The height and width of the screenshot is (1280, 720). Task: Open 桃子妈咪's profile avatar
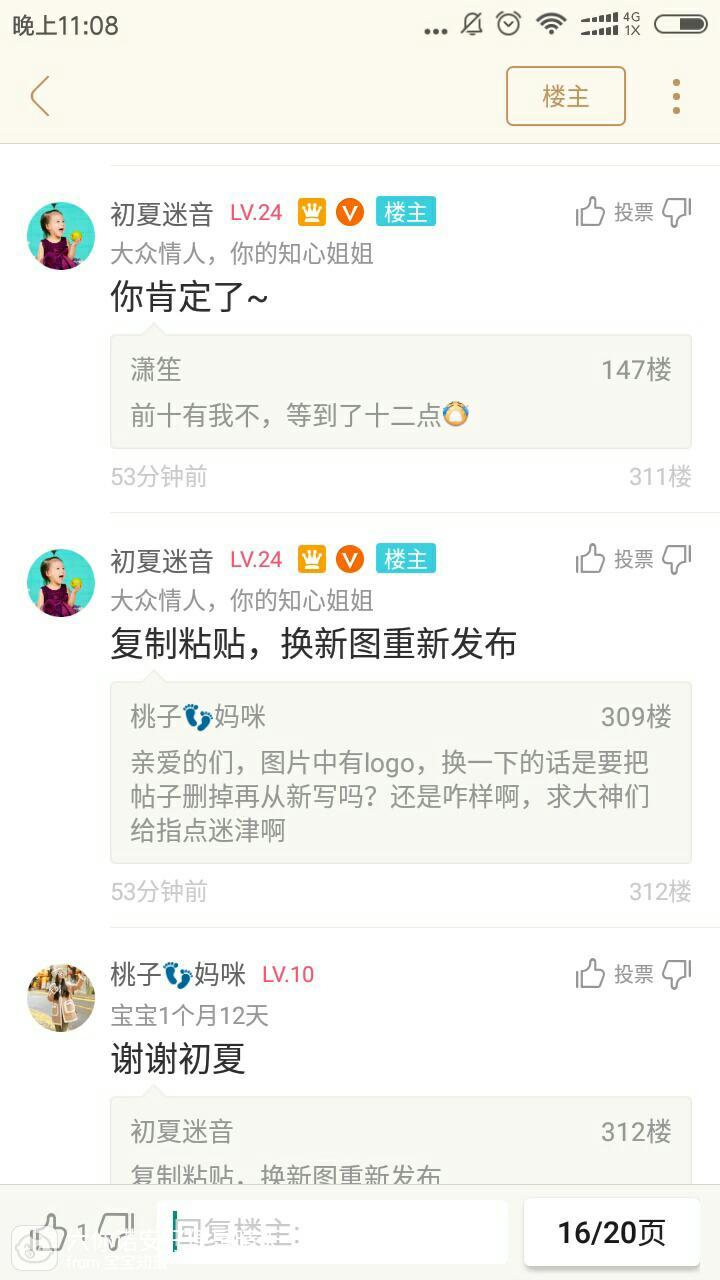(61, 998)
